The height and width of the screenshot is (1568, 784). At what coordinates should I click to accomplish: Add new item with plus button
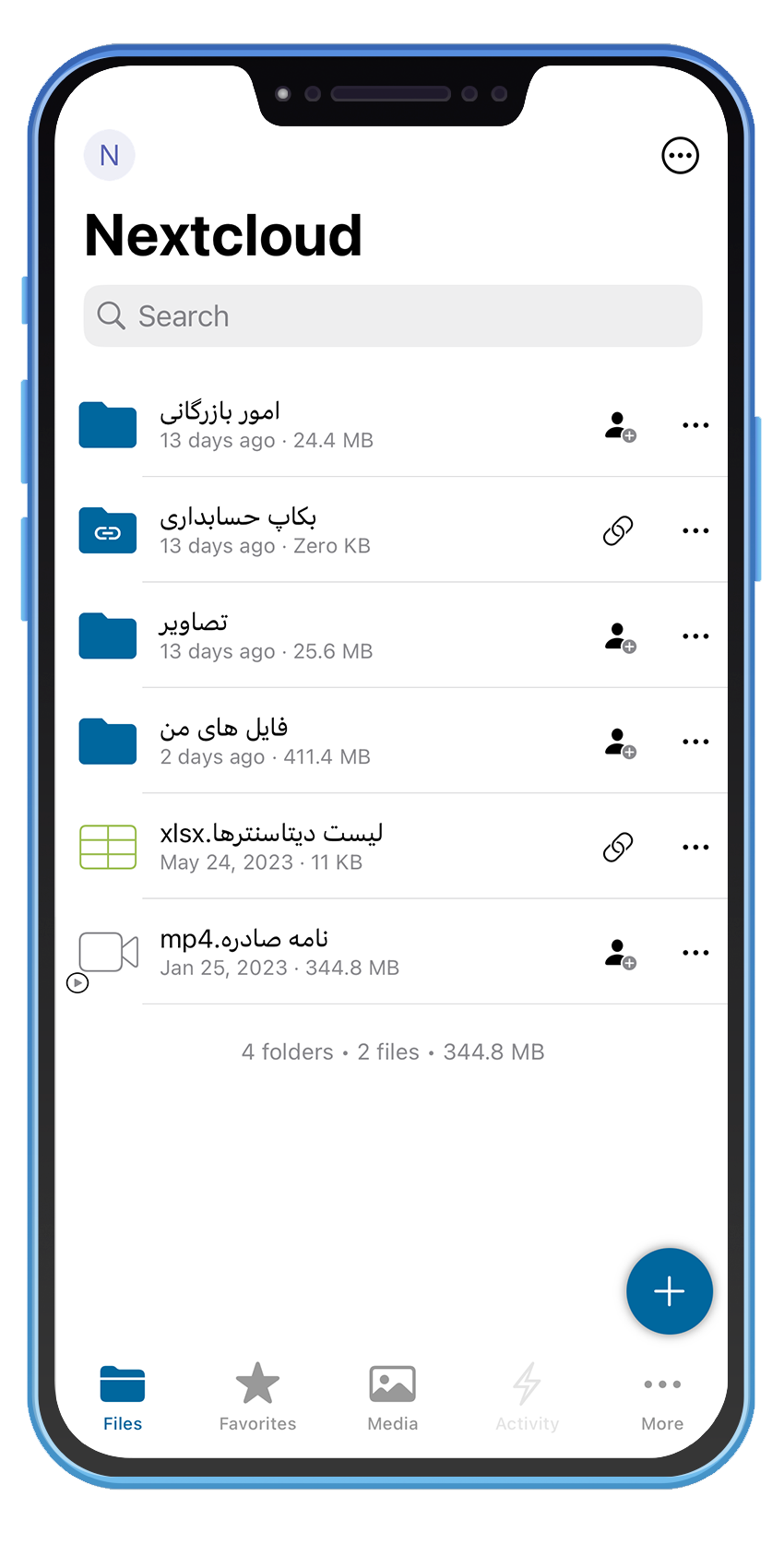670,1291
